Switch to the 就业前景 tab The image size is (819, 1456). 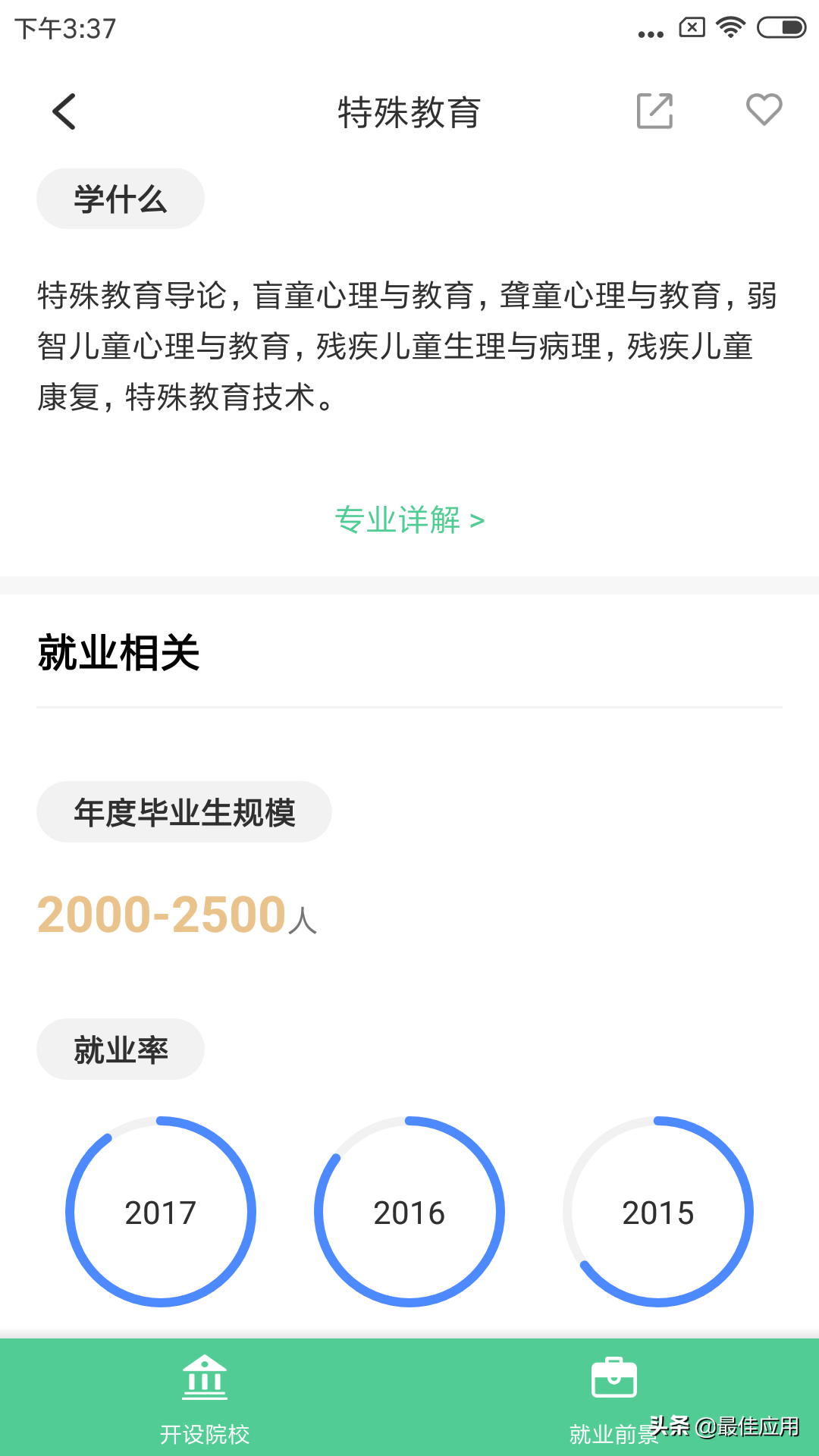coord(615,1403)
